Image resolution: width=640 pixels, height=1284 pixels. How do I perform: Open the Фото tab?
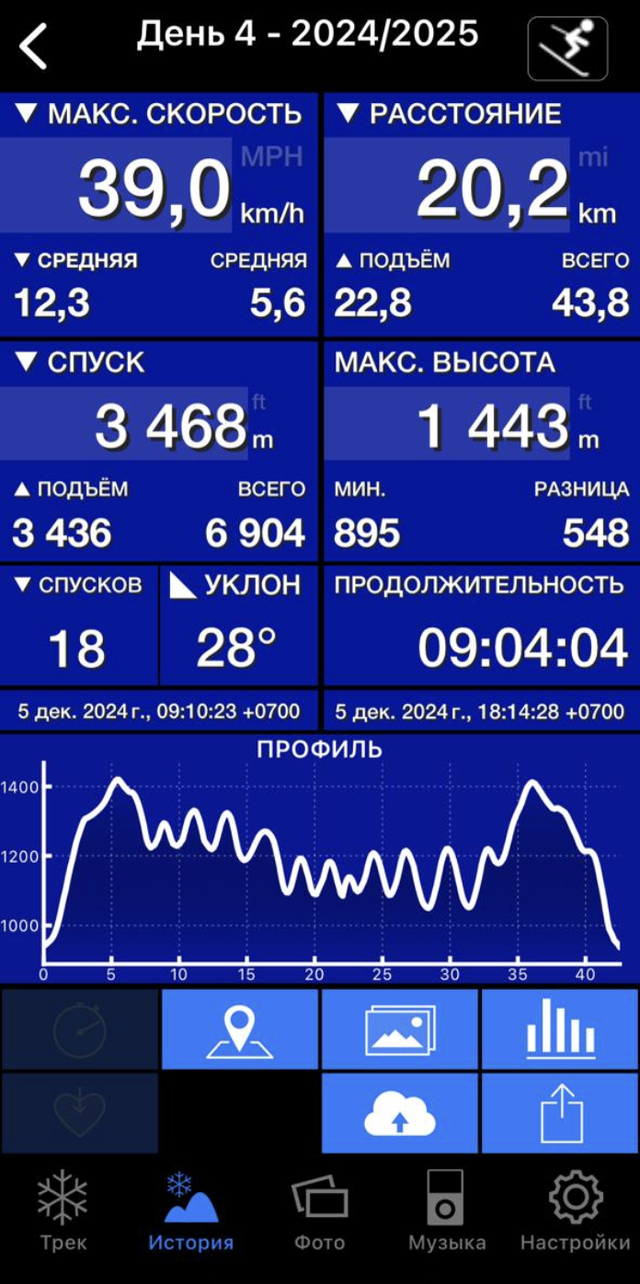click(x=320, y=1211)
